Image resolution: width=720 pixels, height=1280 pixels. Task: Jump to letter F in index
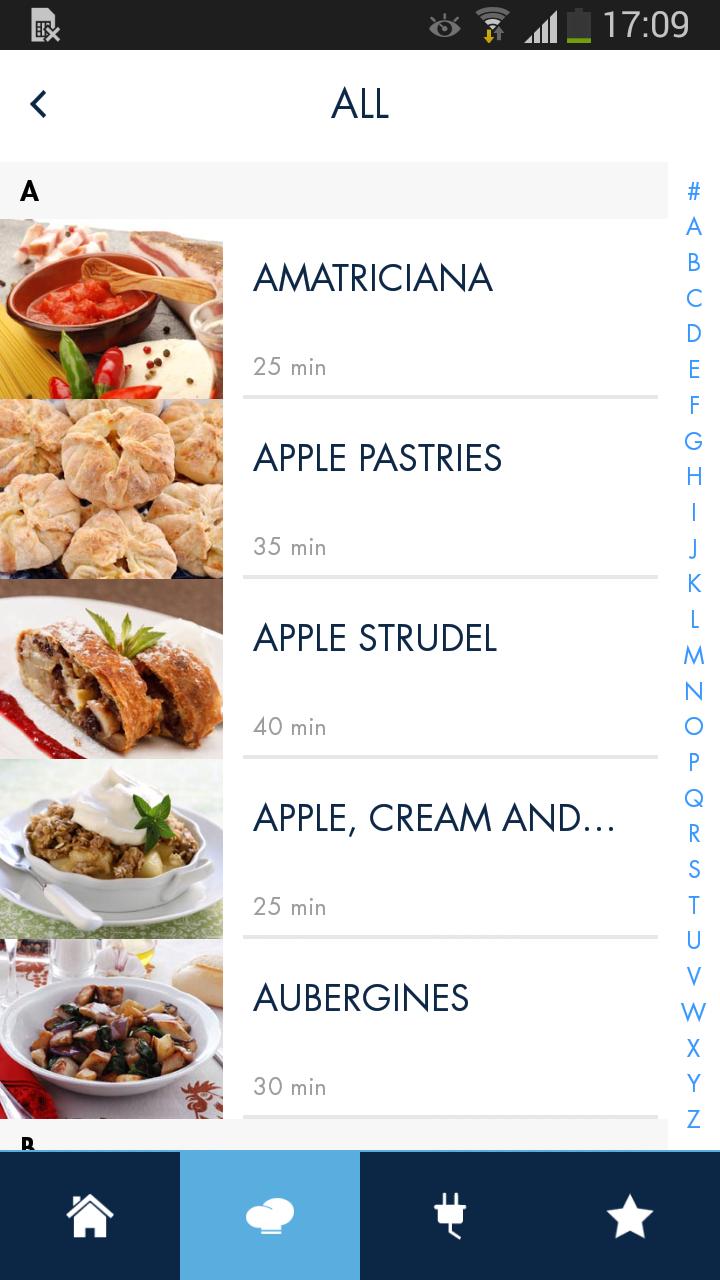tap(693, 405)
